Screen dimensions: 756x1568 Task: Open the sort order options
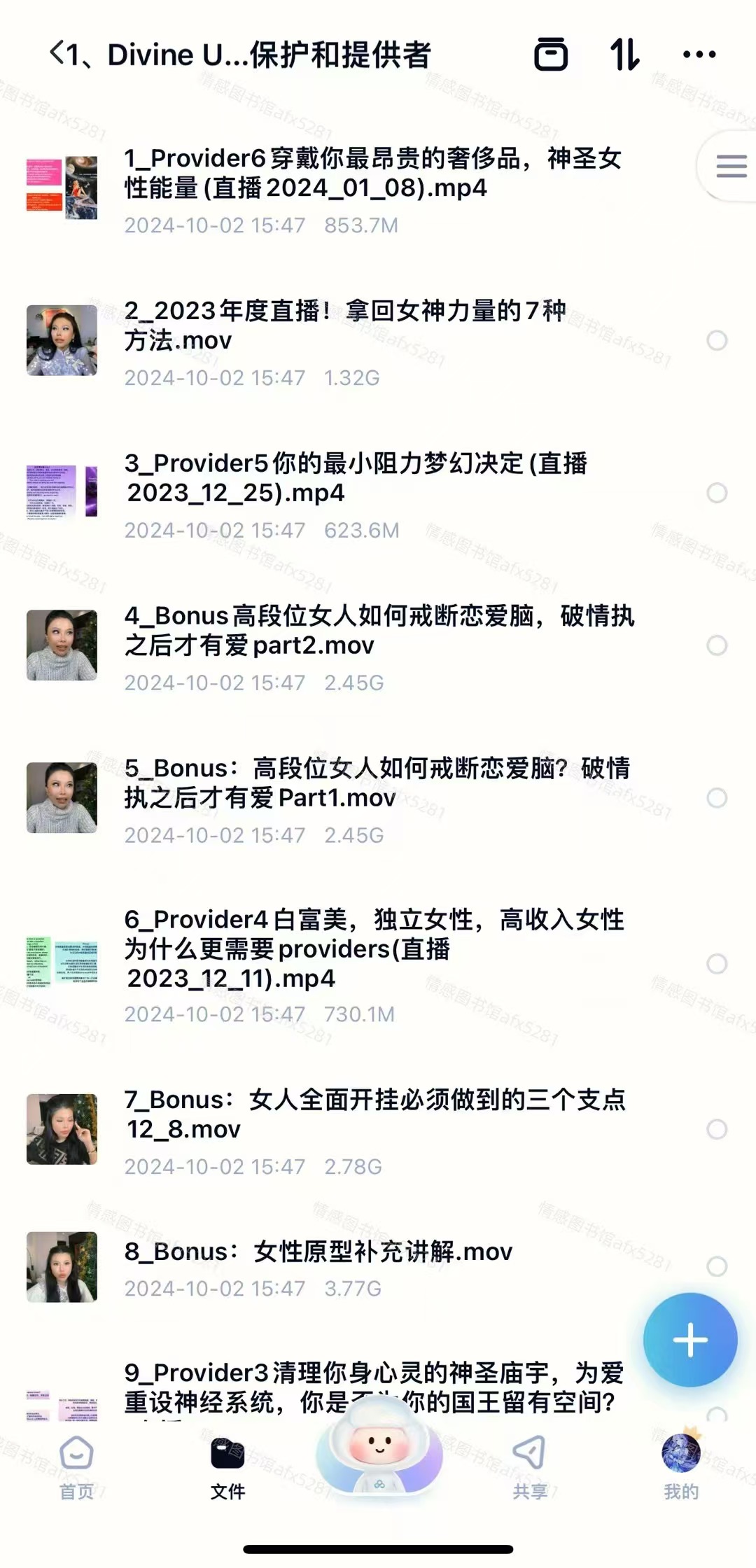[x=624, y=54]
